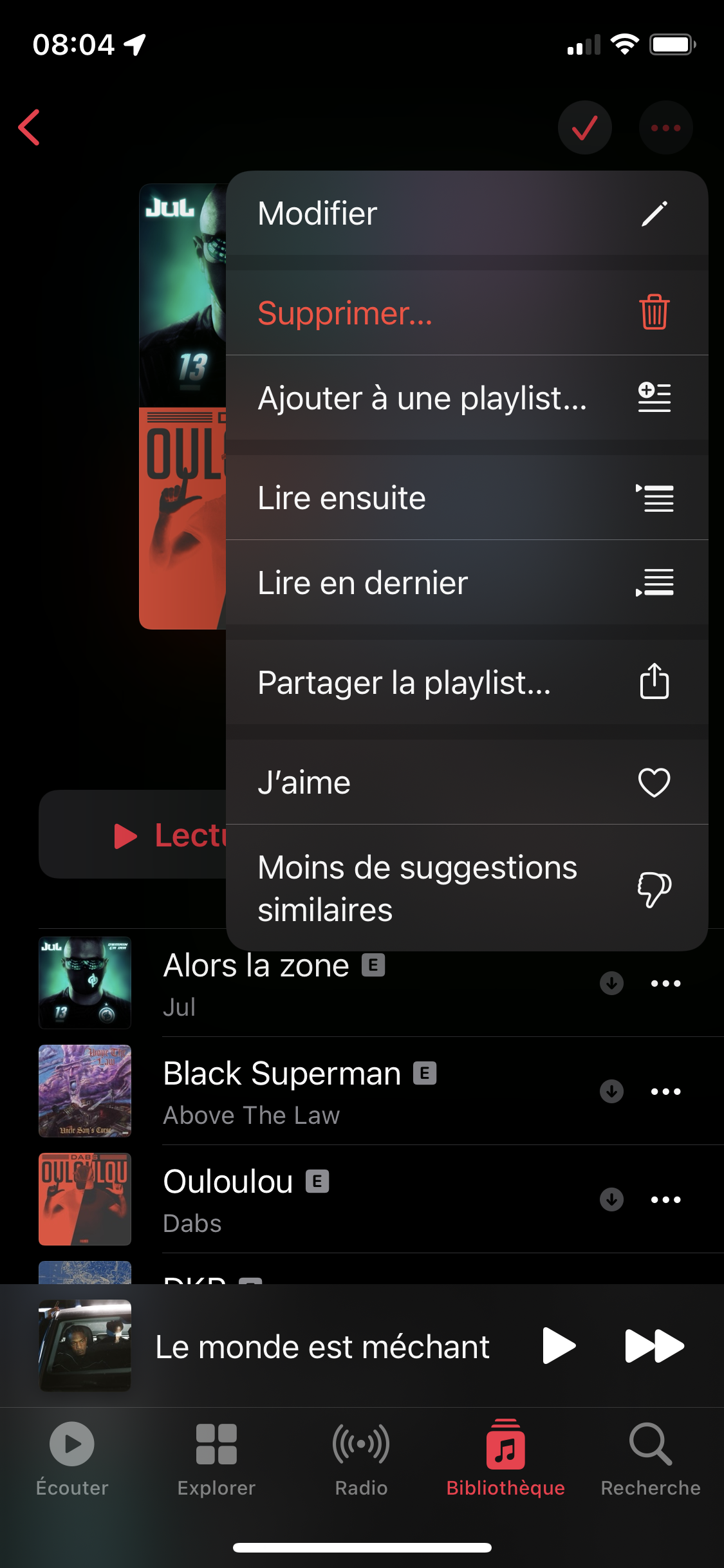724x1568 pixels.
Task: Select Modifier to edit the playlist
Action: click(x=467, y=214)
